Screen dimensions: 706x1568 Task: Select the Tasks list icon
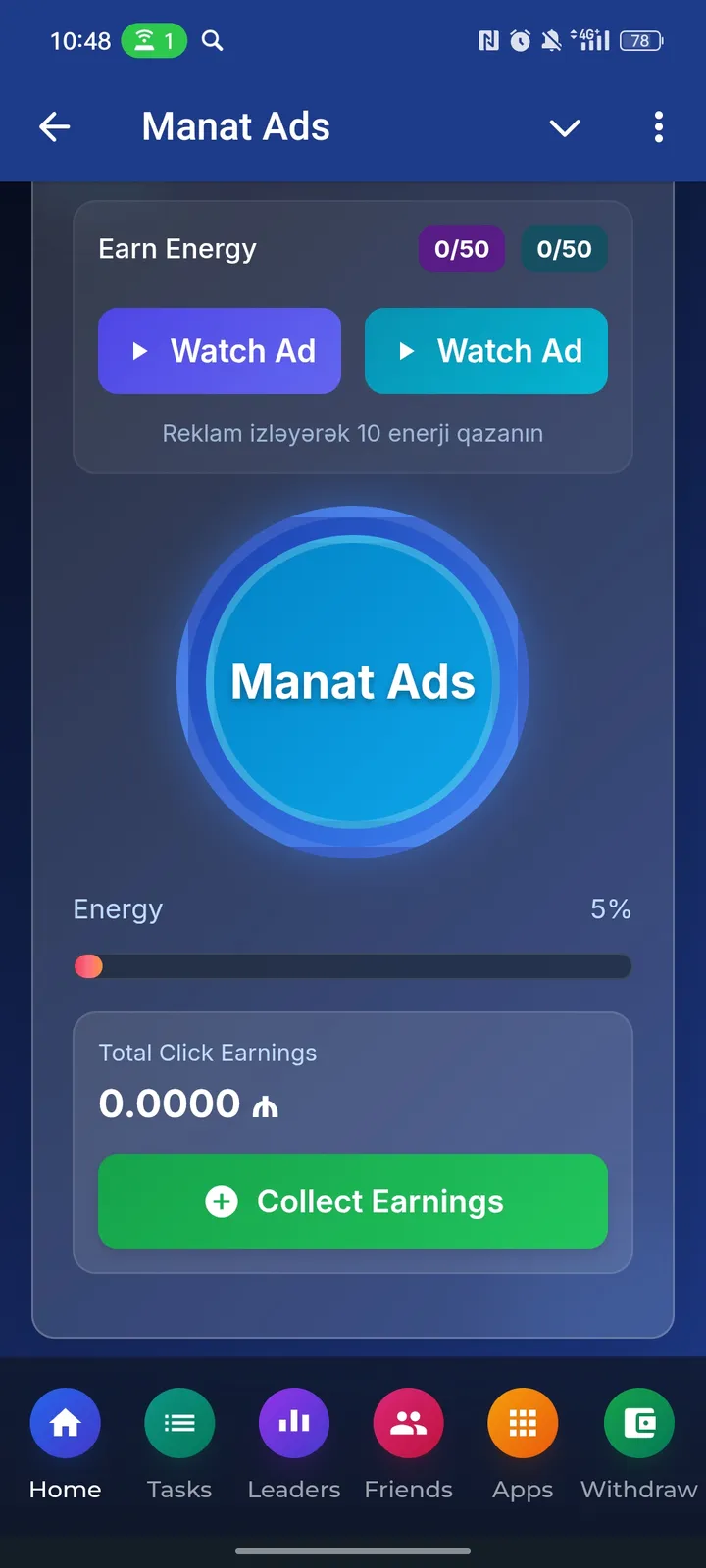click(x=179, y=1422)
